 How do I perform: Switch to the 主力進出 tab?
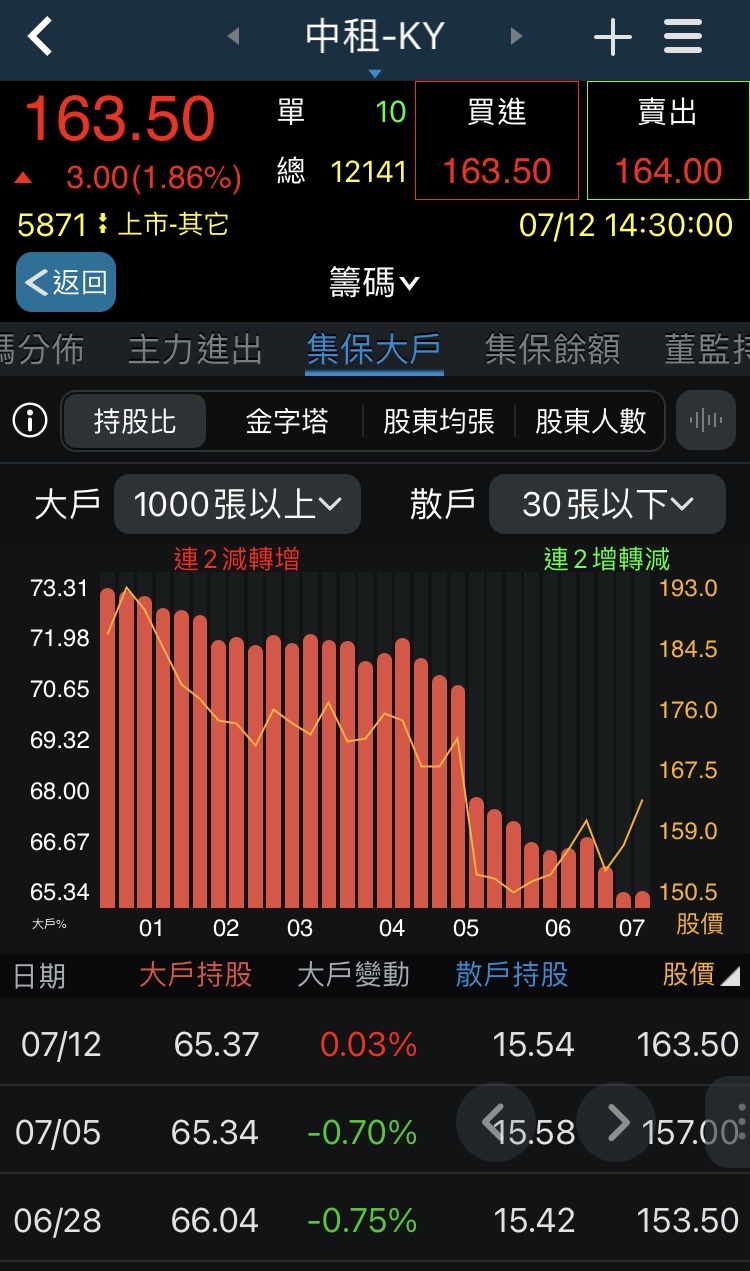pos(196,350)
